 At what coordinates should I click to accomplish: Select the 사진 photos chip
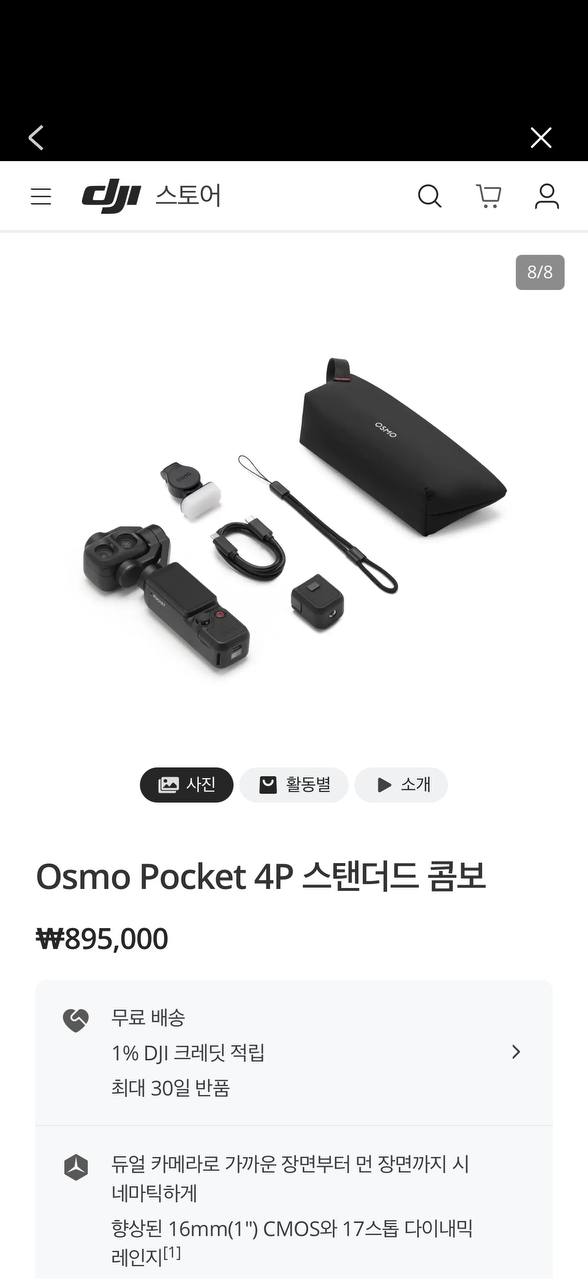click(x=187, y=785)
